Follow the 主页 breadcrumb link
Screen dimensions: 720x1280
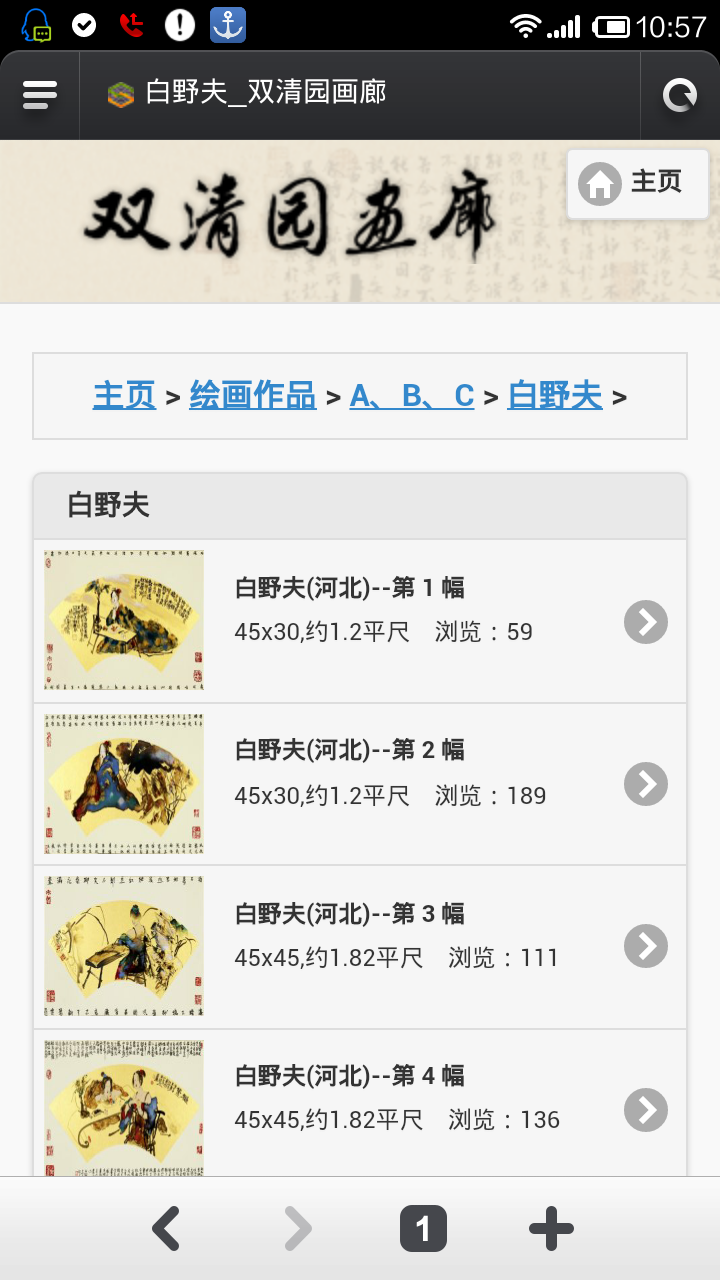(x=124, y=396)
